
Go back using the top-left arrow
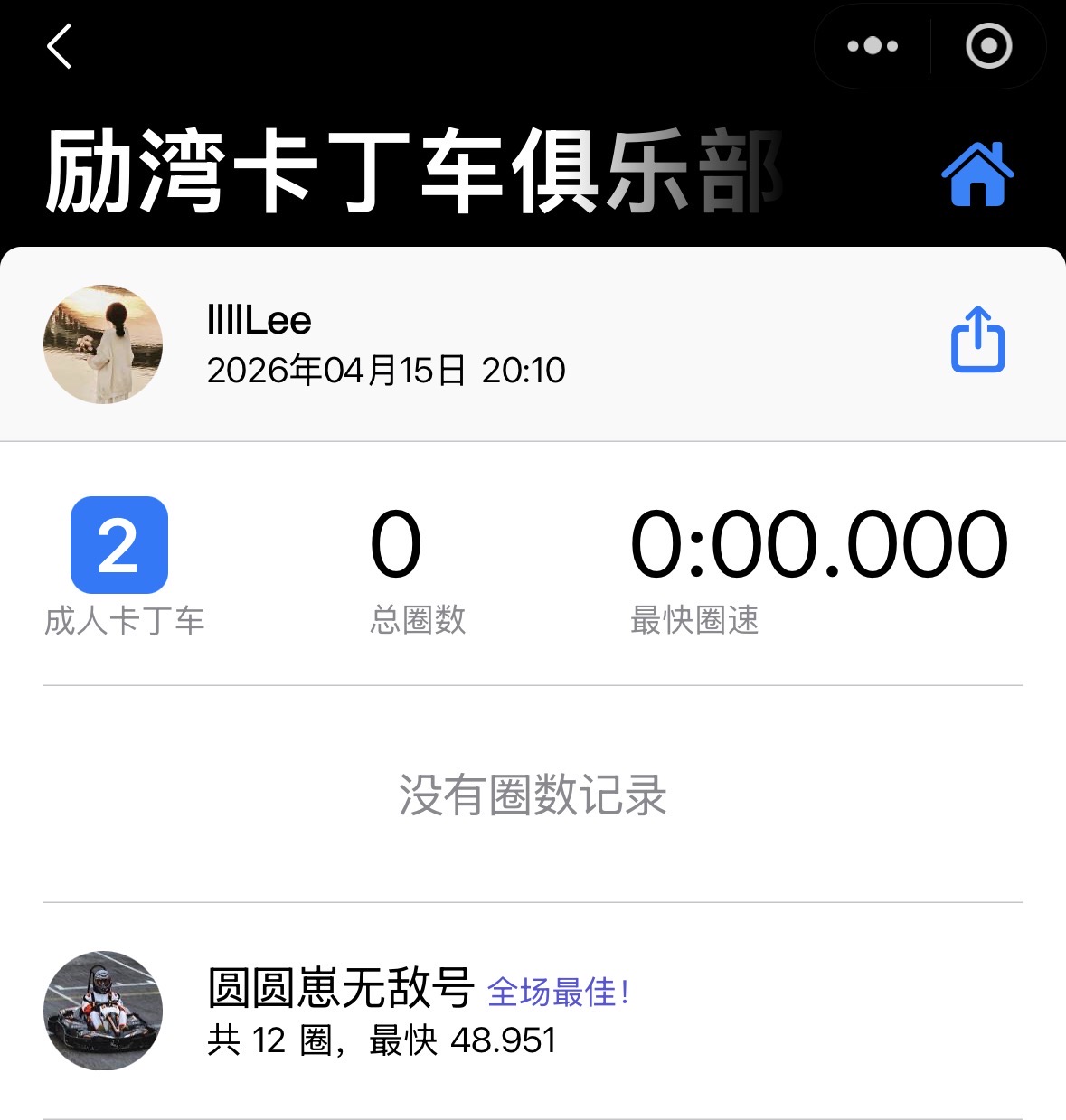[x=60, y=46]
